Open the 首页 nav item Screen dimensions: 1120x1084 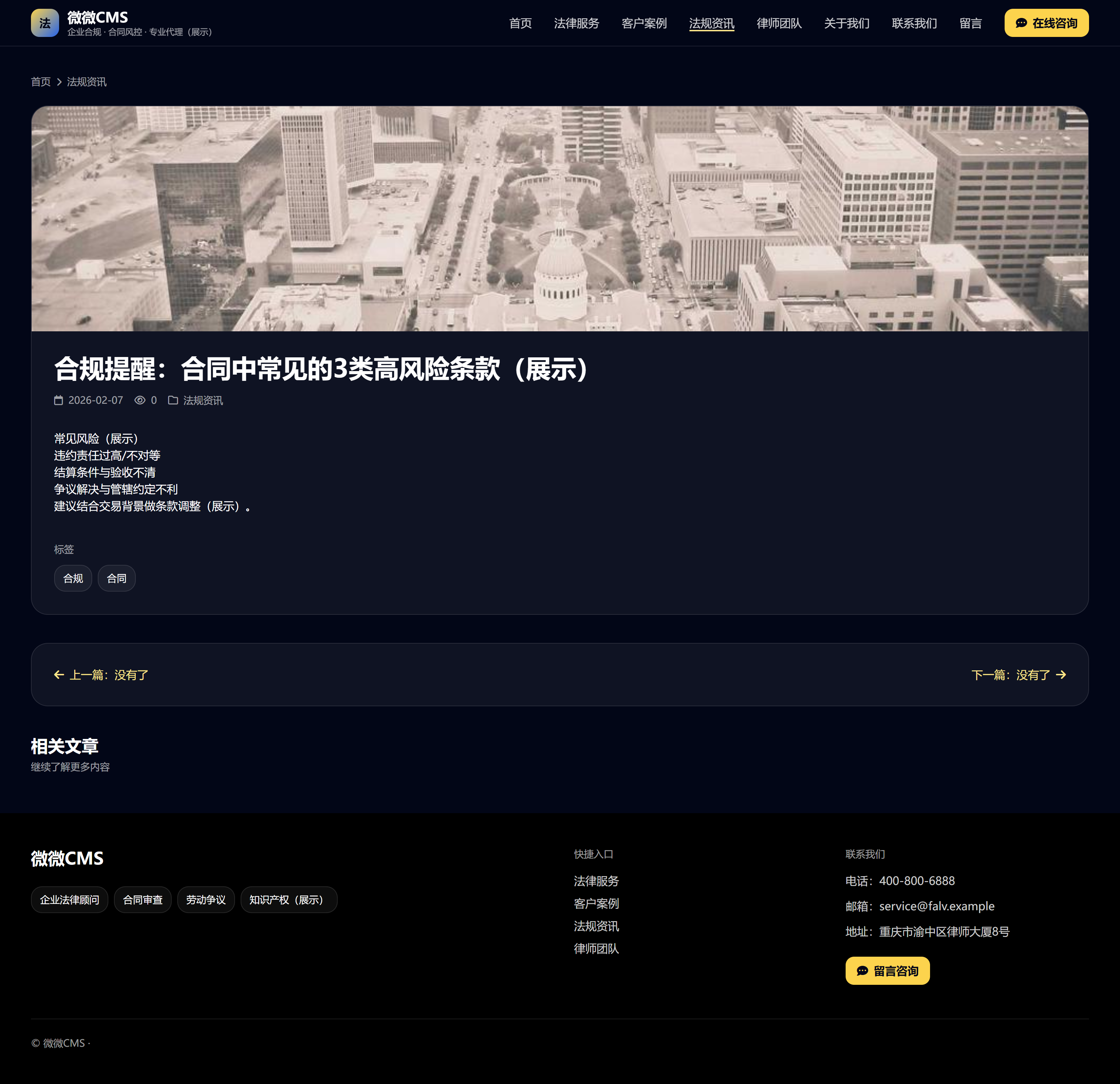pyautogui.click(x=520, y=24)
